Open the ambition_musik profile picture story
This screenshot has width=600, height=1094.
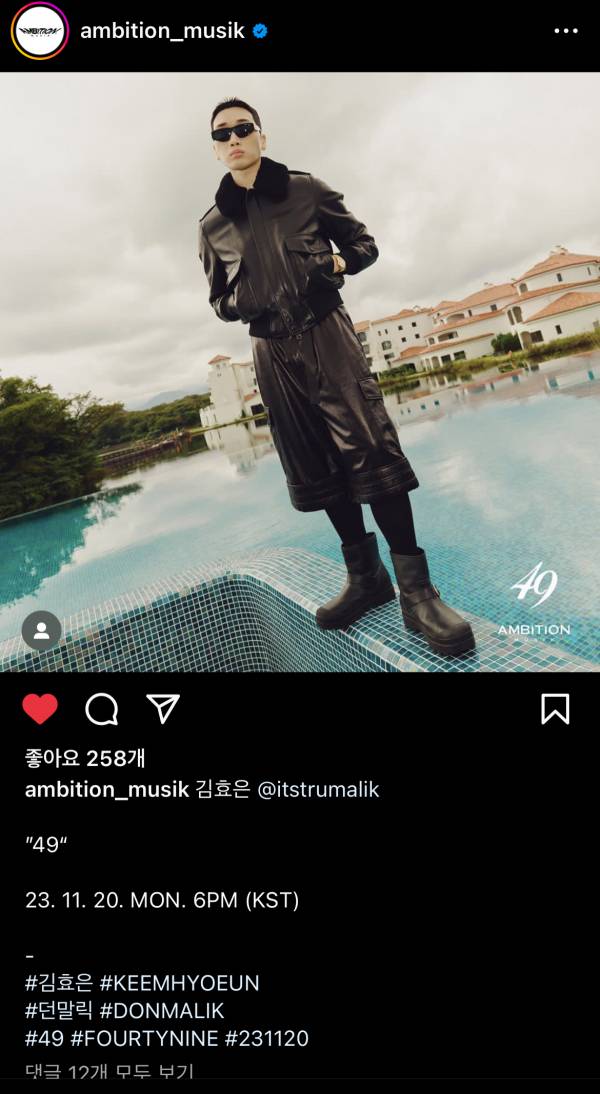(39, 31)
